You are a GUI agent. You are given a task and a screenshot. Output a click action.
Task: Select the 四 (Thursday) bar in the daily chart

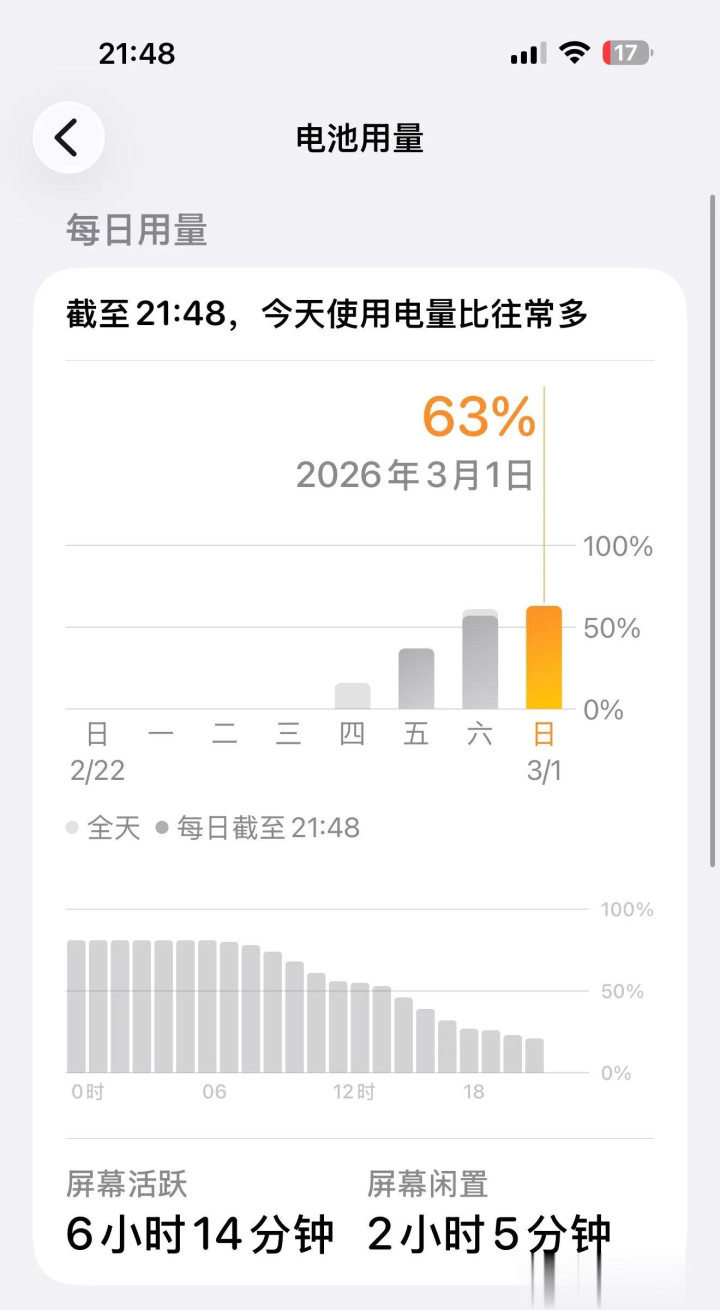(352, 696)
